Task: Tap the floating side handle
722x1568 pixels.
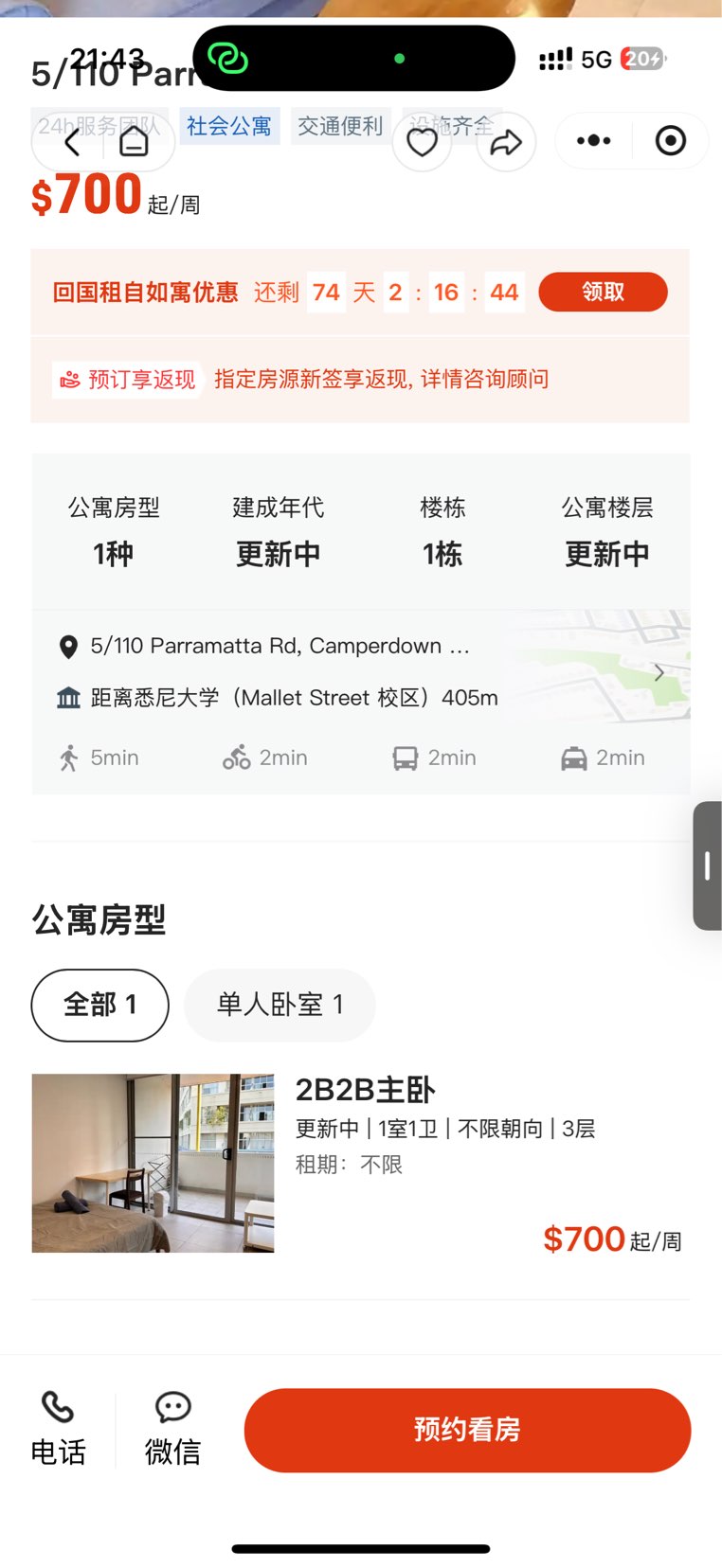Action: 707,865
